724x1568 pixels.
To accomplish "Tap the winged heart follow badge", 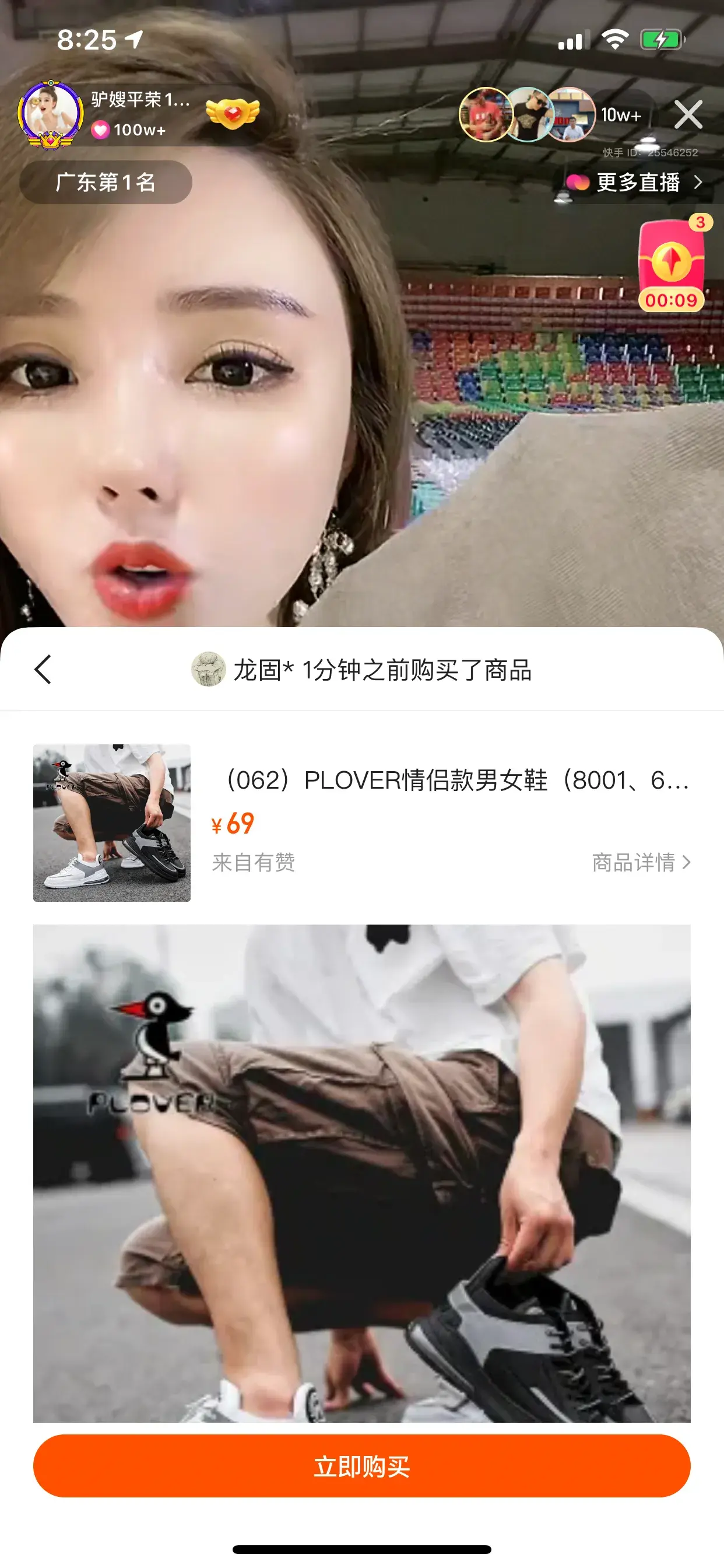I will point(233,114).
